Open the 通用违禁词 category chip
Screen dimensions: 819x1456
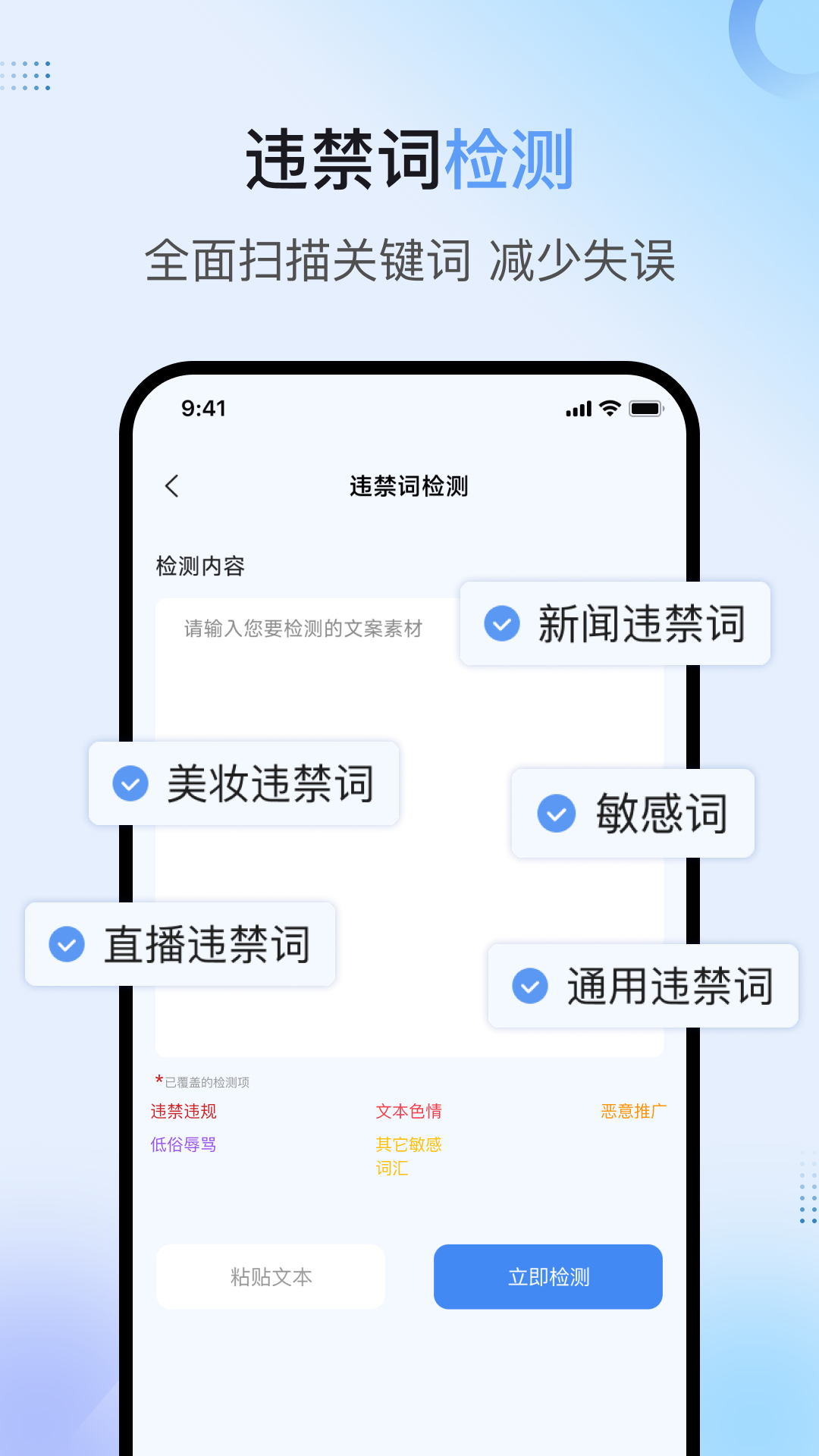pos(642,987)
